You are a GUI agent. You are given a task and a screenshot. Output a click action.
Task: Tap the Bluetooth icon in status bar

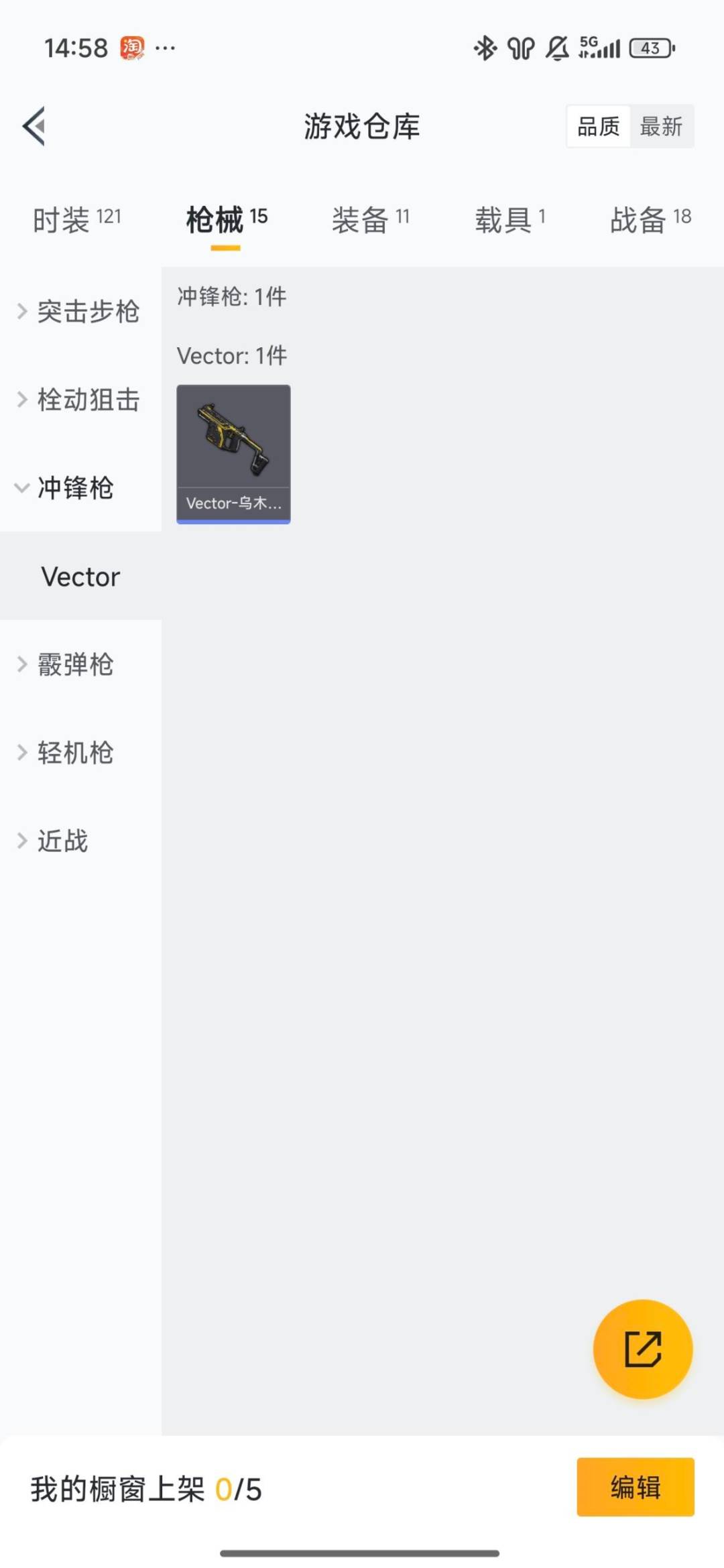tap(485, 48)
